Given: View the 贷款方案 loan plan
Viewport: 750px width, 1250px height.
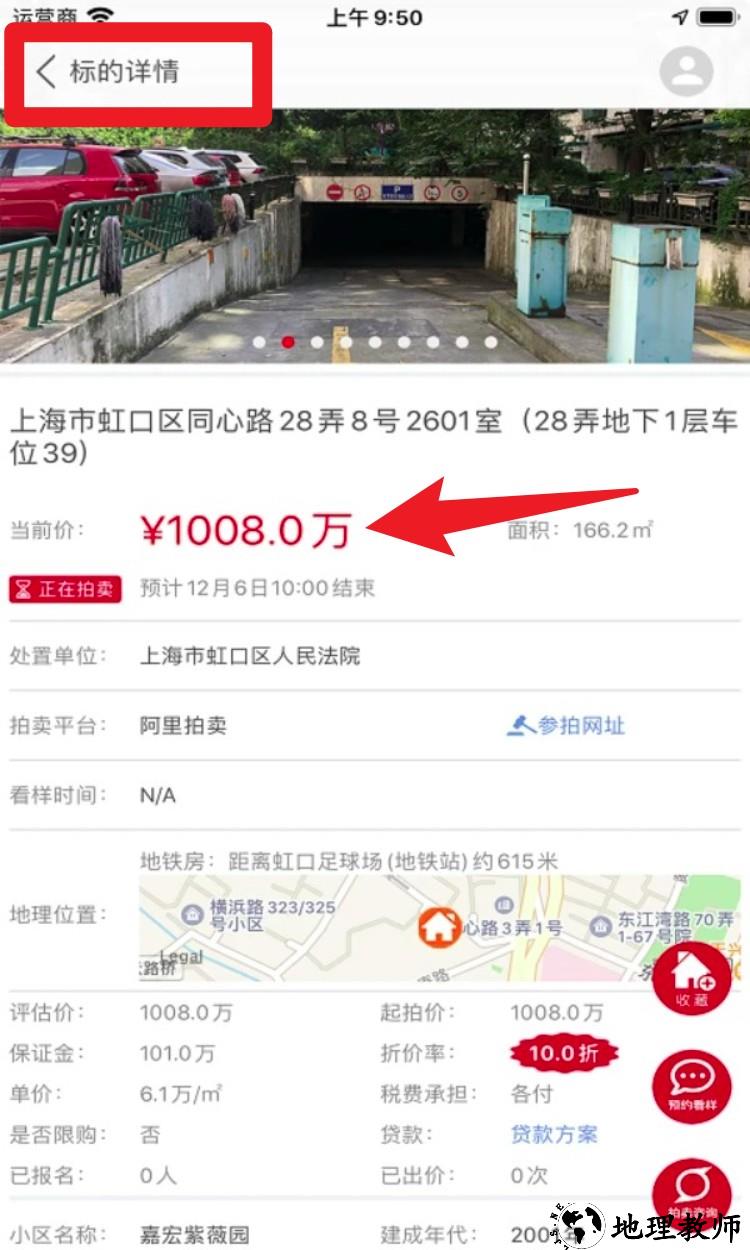Looking at the screenshot, I should (554, 1134).
